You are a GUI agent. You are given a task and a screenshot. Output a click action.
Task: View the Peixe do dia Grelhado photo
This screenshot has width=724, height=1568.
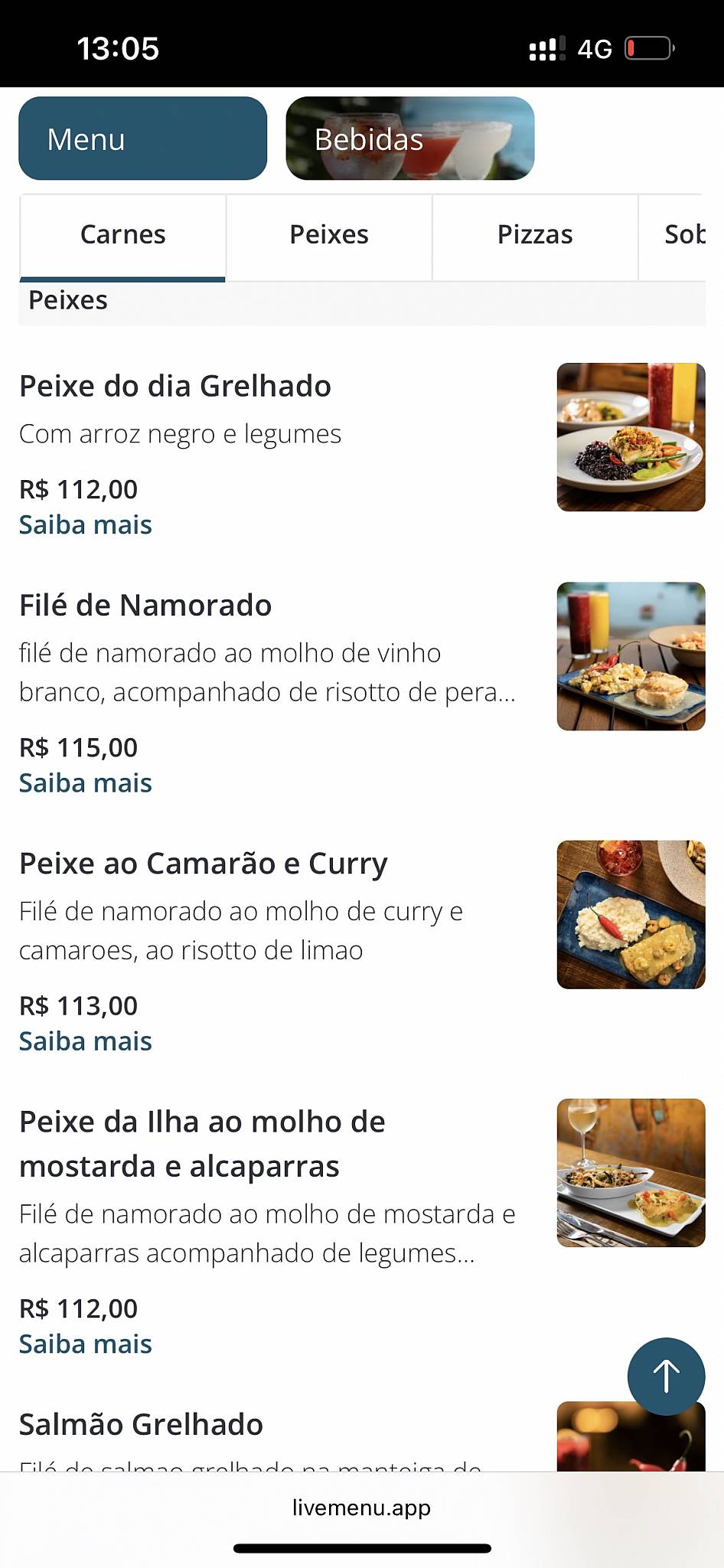click(631, 437)
